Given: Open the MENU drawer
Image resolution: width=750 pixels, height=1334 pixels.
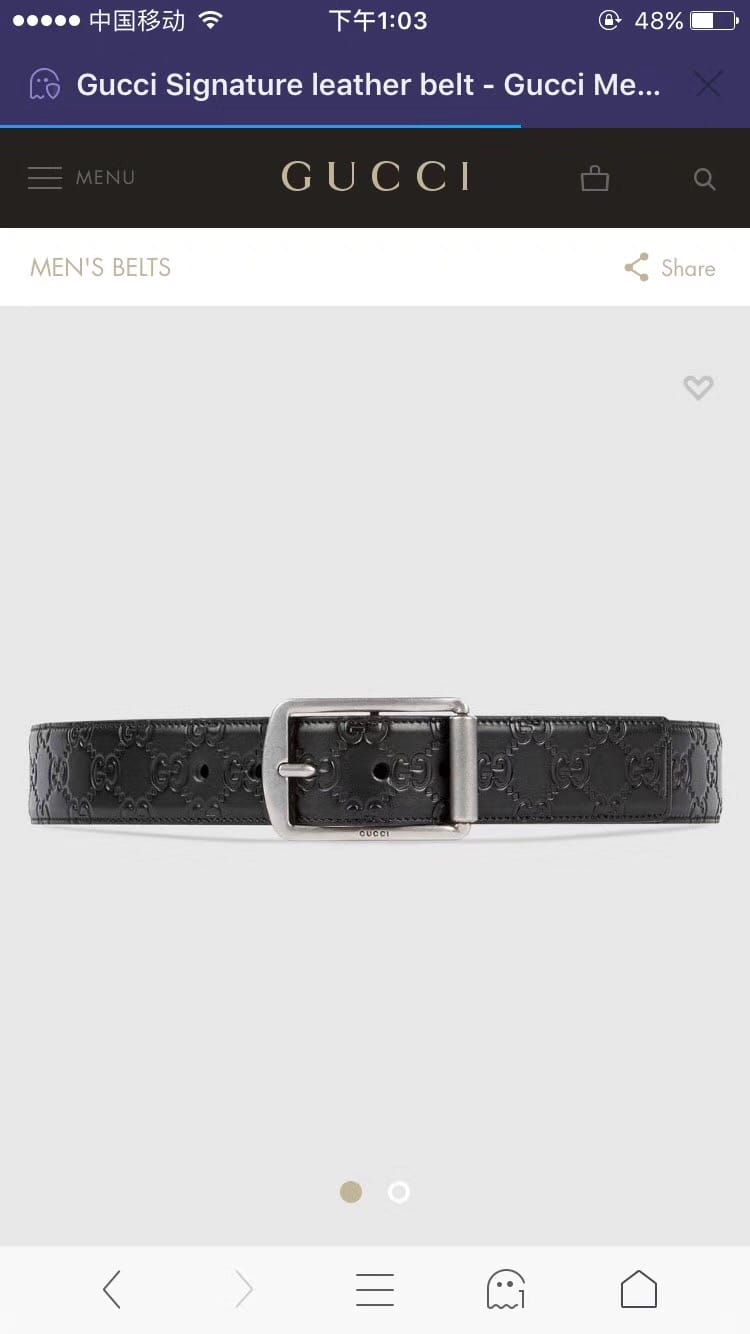Looking at the screenshot, I should click(81, 178).
